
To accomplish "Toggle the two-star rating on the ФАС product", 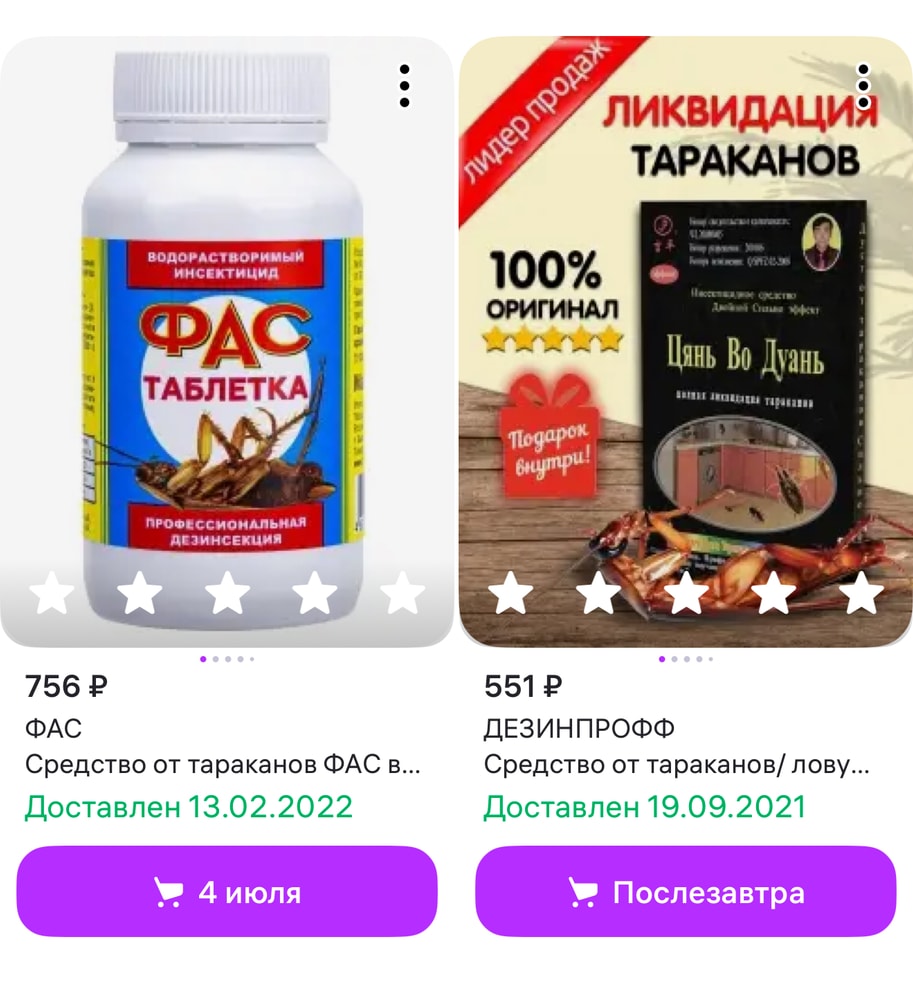I will click(x=138, y=592).
